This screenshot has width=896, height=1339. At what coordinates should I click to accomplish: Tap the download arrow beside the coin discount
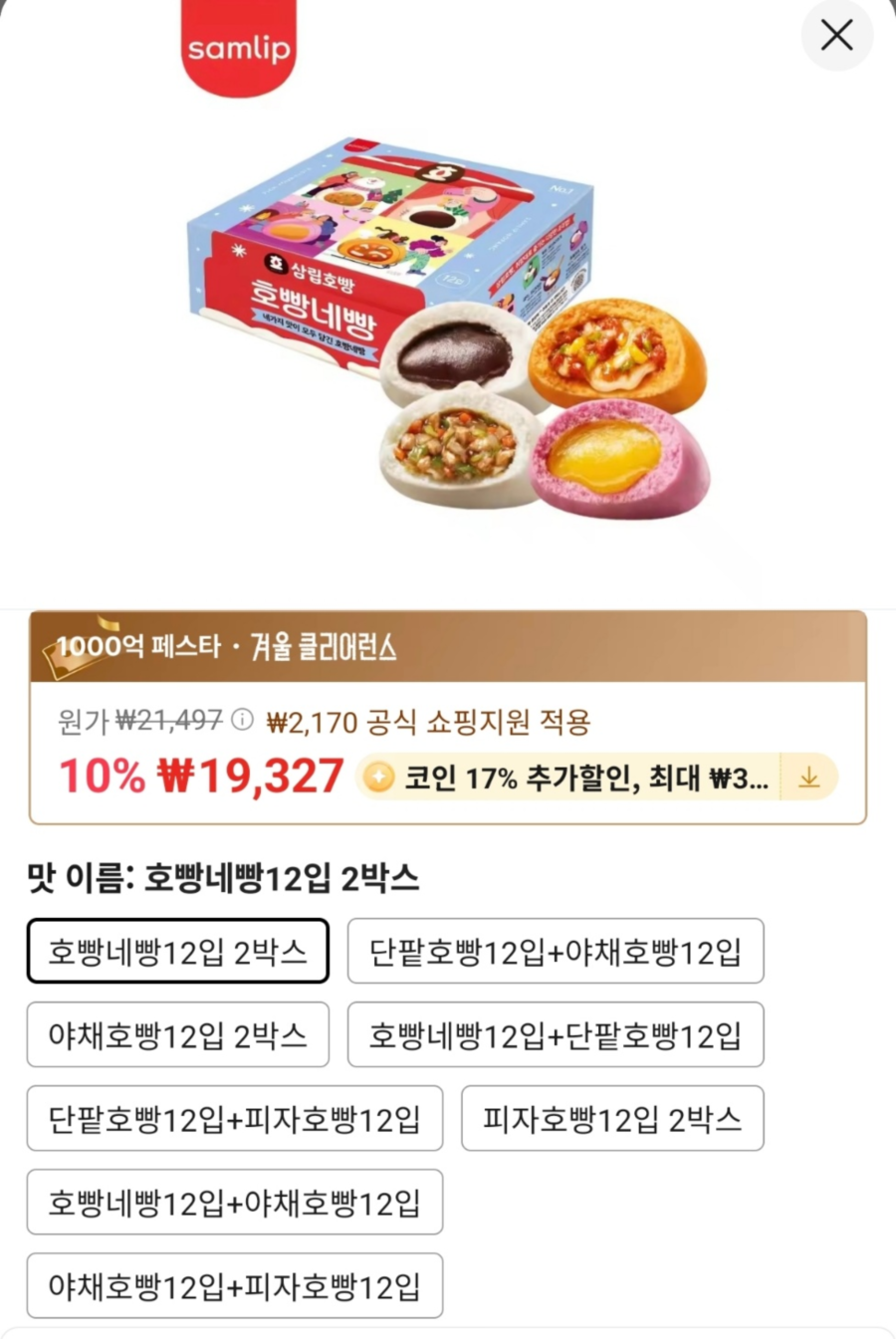tap(809, 777)
